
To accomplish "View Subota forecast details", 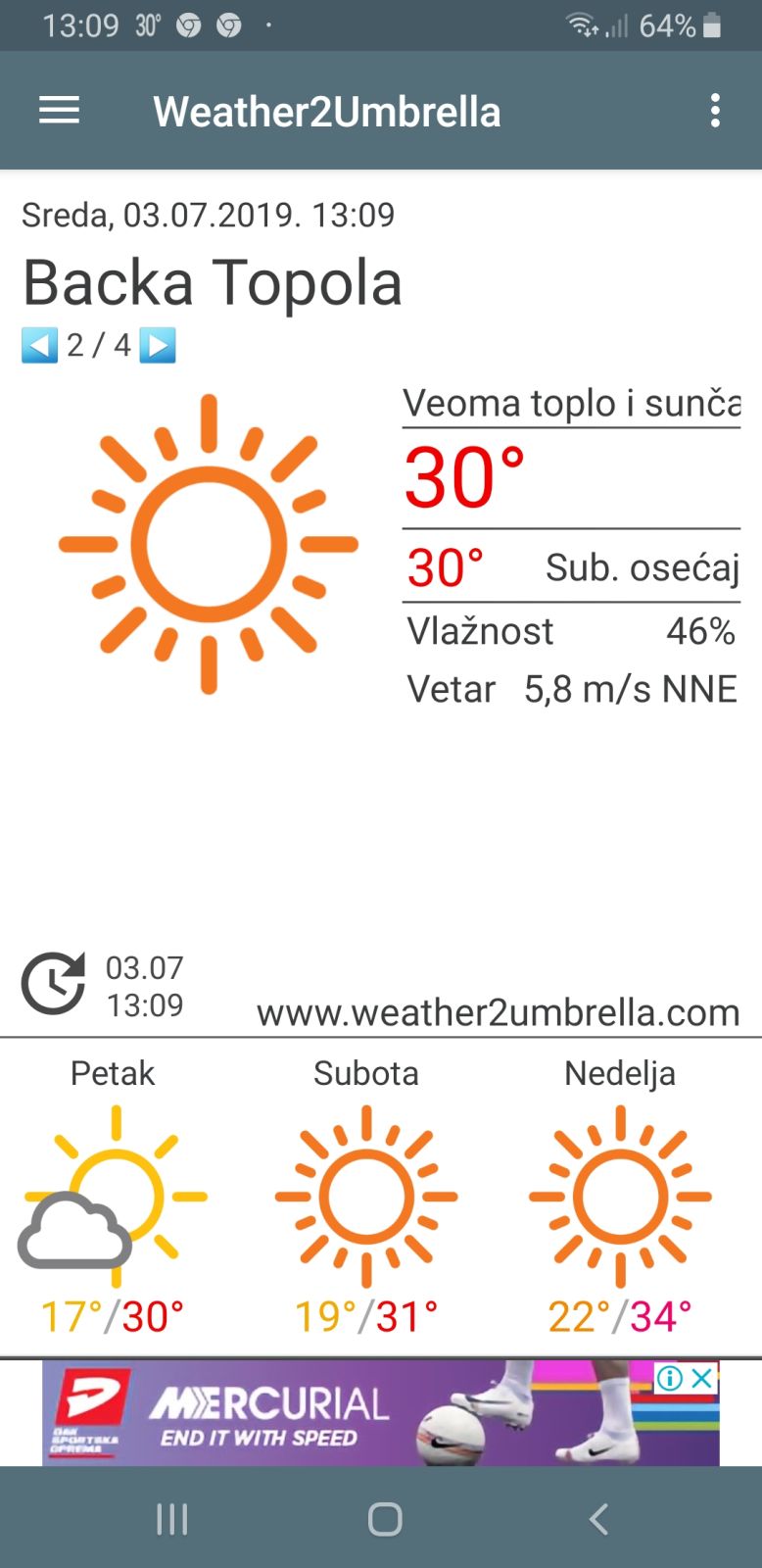I will 366,1196.
